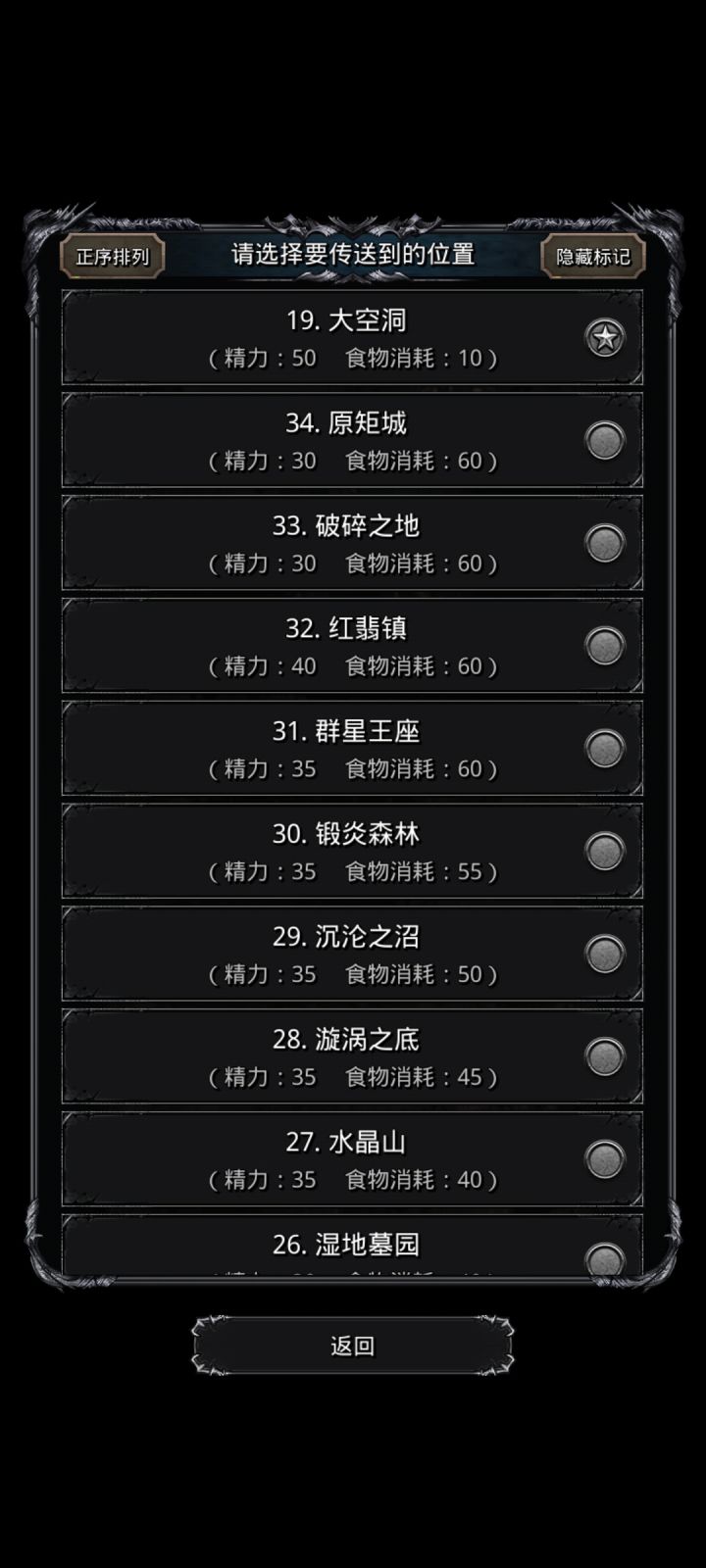This screenshot has width=706, height=1568.
Task: Click the circle marker beside 湿地墓园
Action: point(605,1258)
